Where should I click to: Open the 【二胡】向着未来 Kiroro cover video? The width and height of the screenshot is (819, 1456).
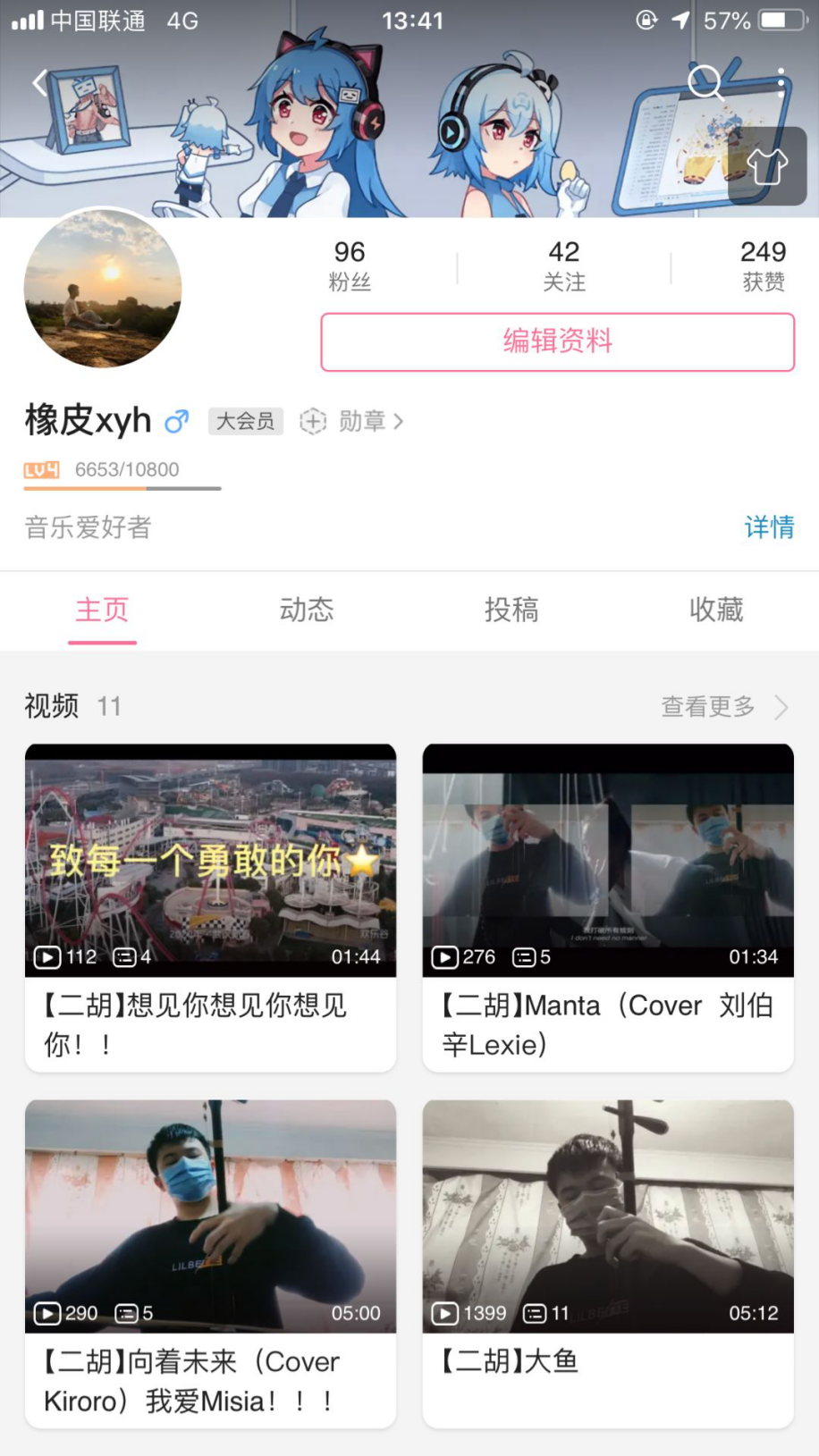coord(210,1262)
